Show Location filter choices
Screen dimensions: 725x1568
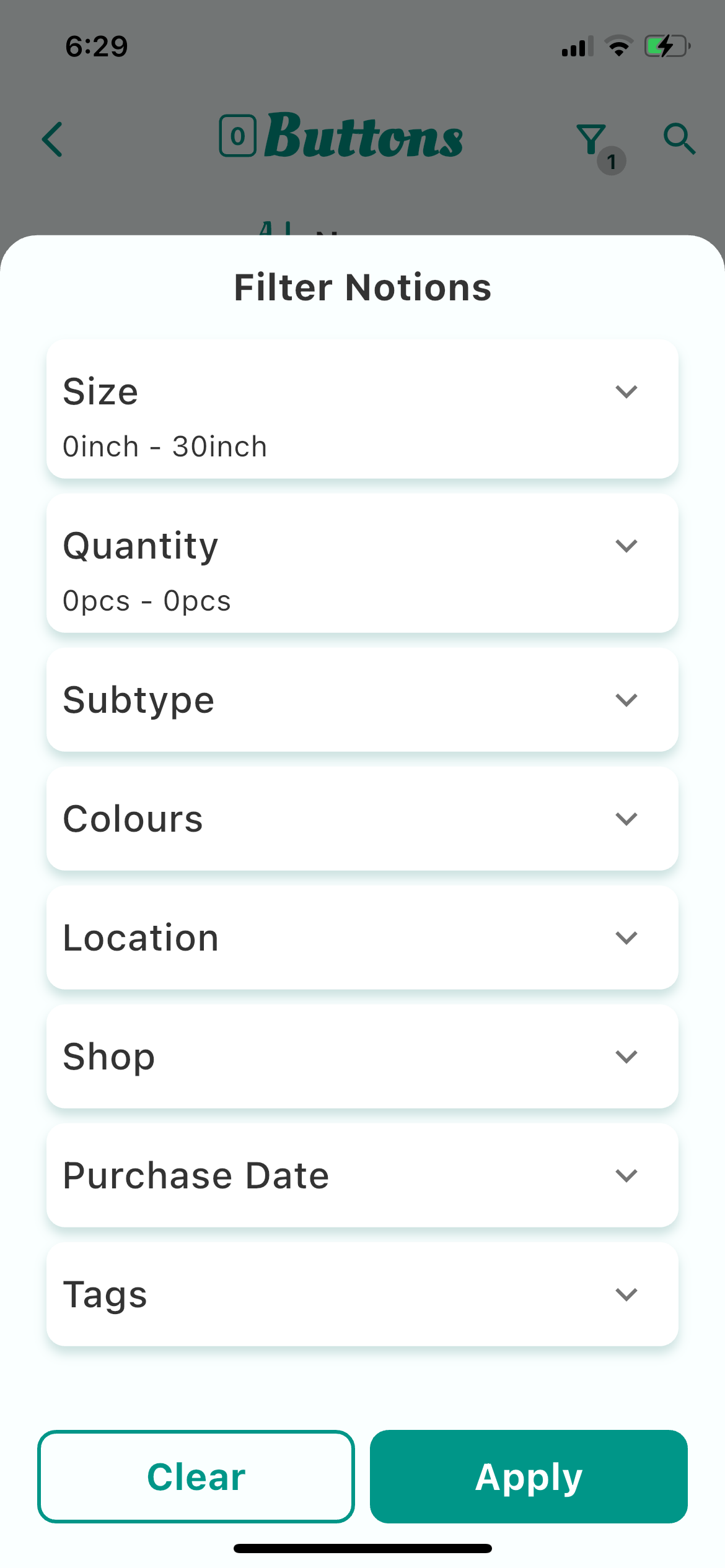[626, 938]
